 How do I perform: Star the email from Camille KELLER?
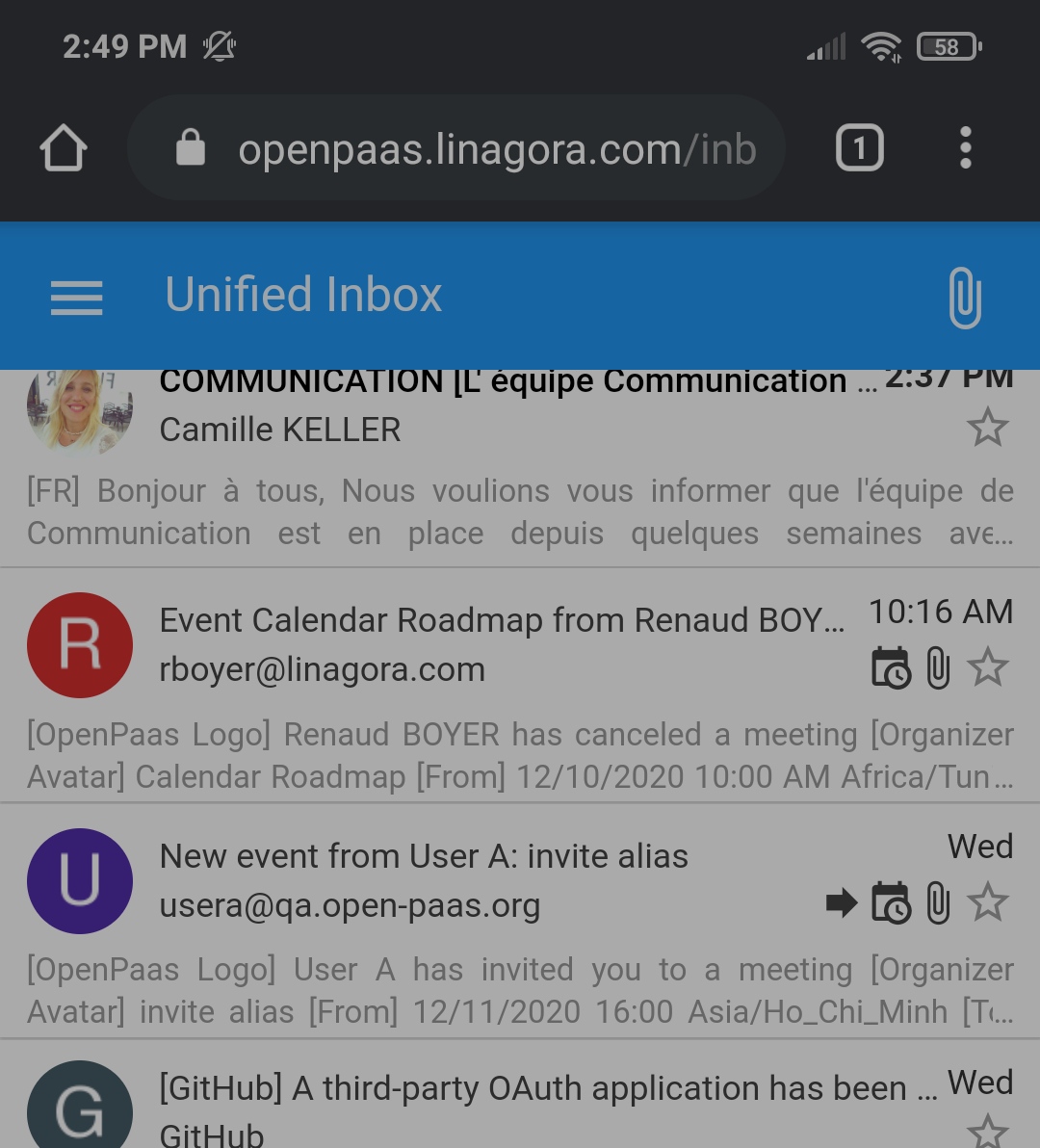click(988, 427)
